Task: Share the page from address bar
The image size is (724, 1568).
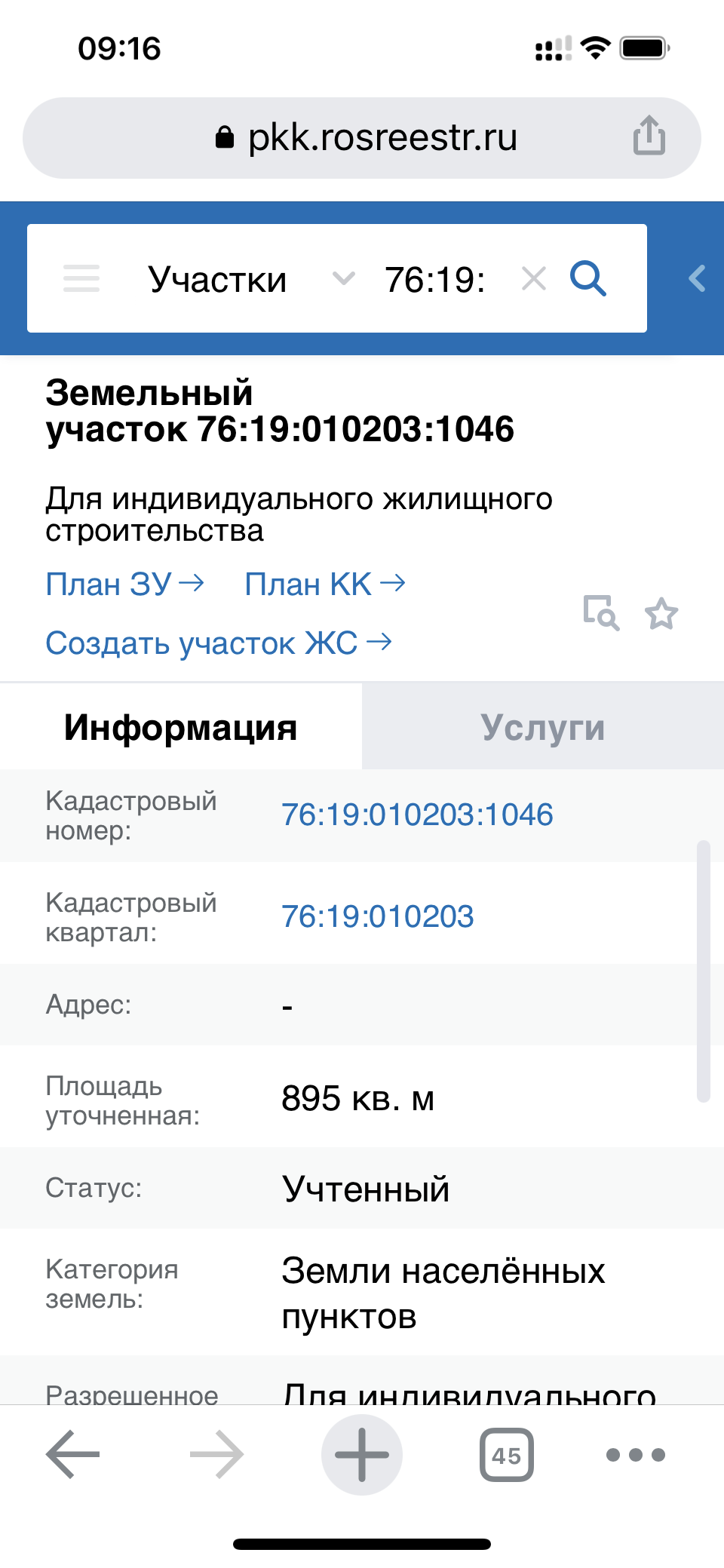Action: 649,136
